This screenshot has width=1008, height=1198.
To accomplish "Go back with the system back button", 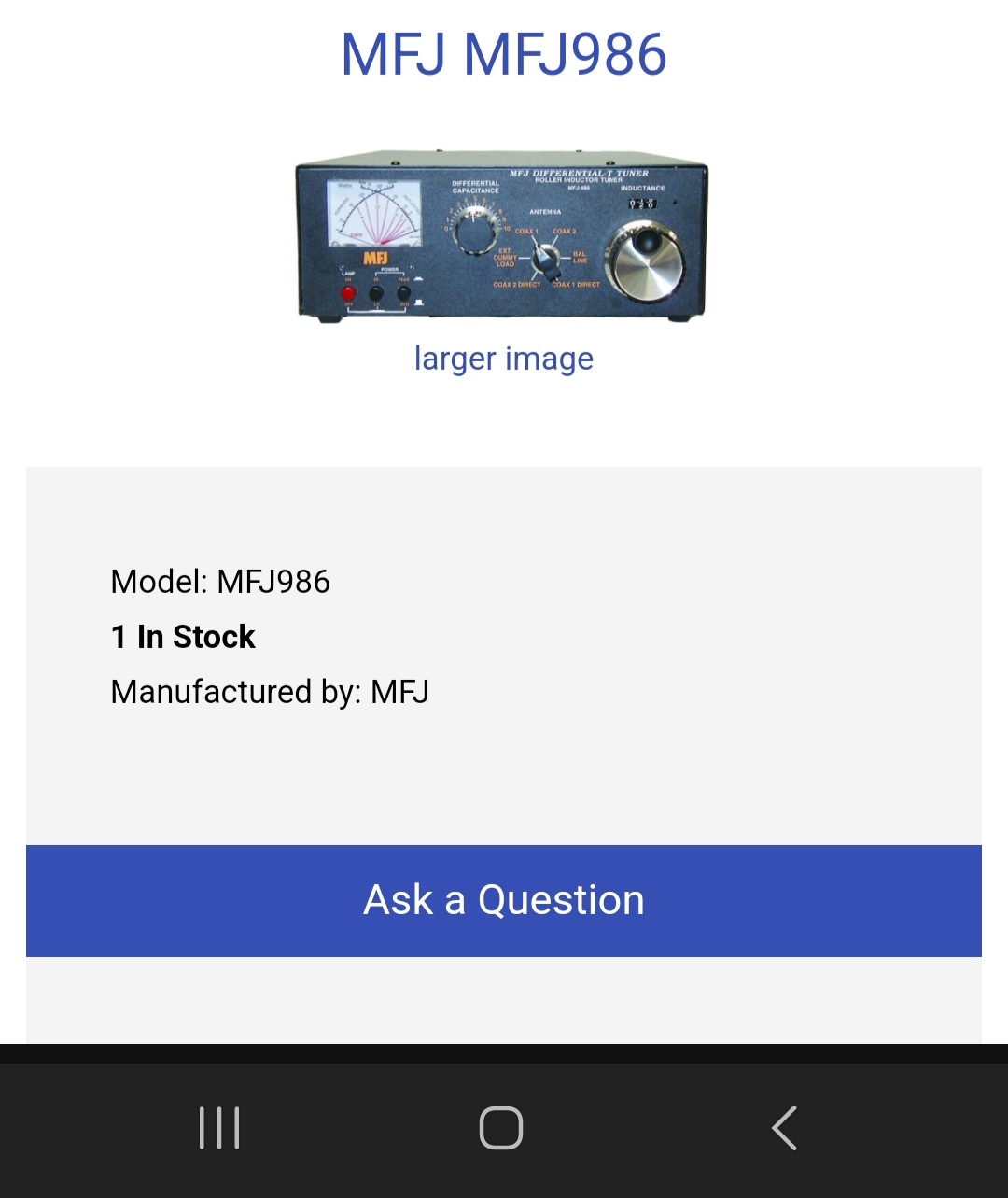I will (785, 1128).
